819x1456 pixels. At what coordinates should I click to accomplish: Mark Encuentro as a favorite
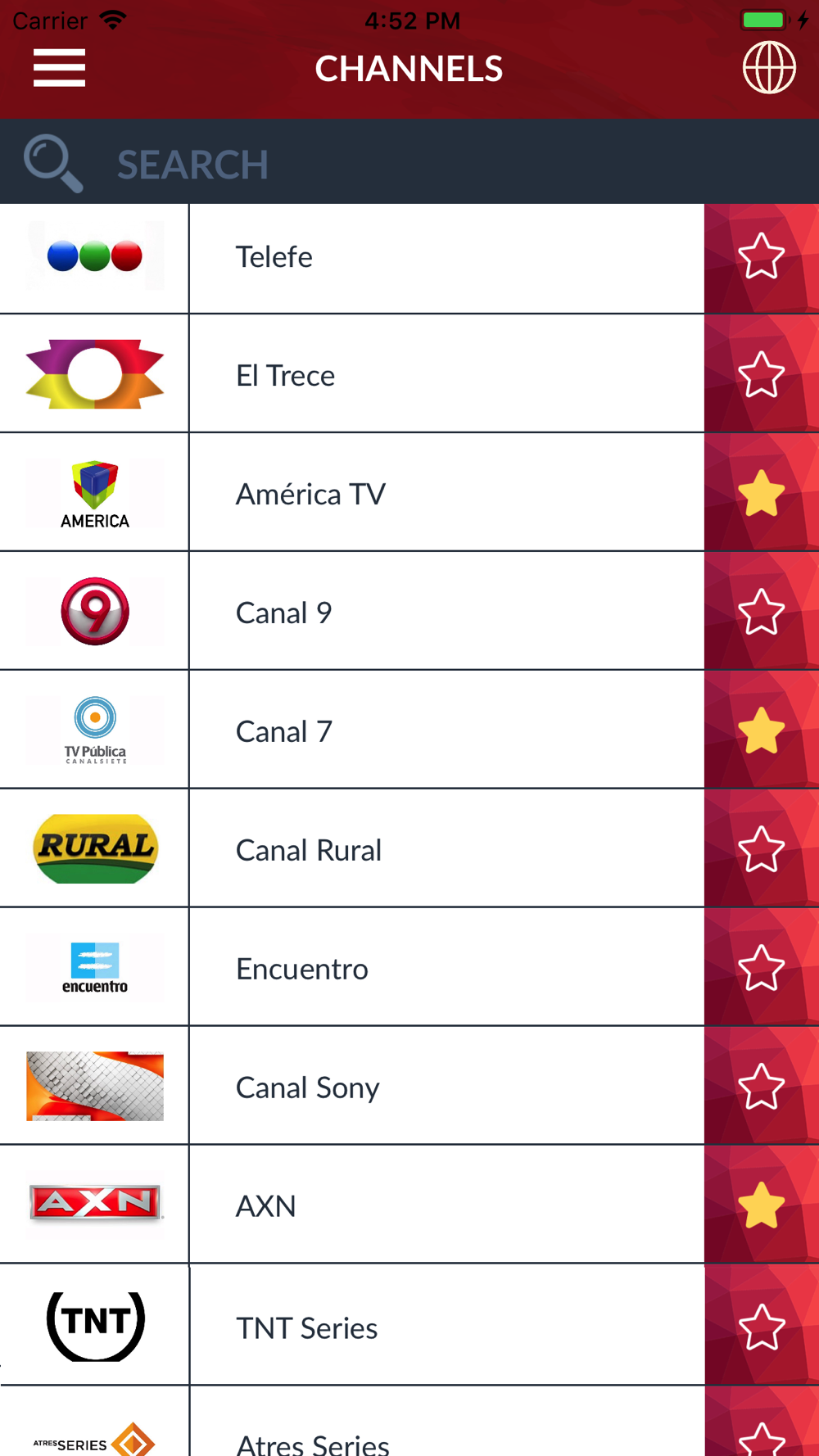761,968
